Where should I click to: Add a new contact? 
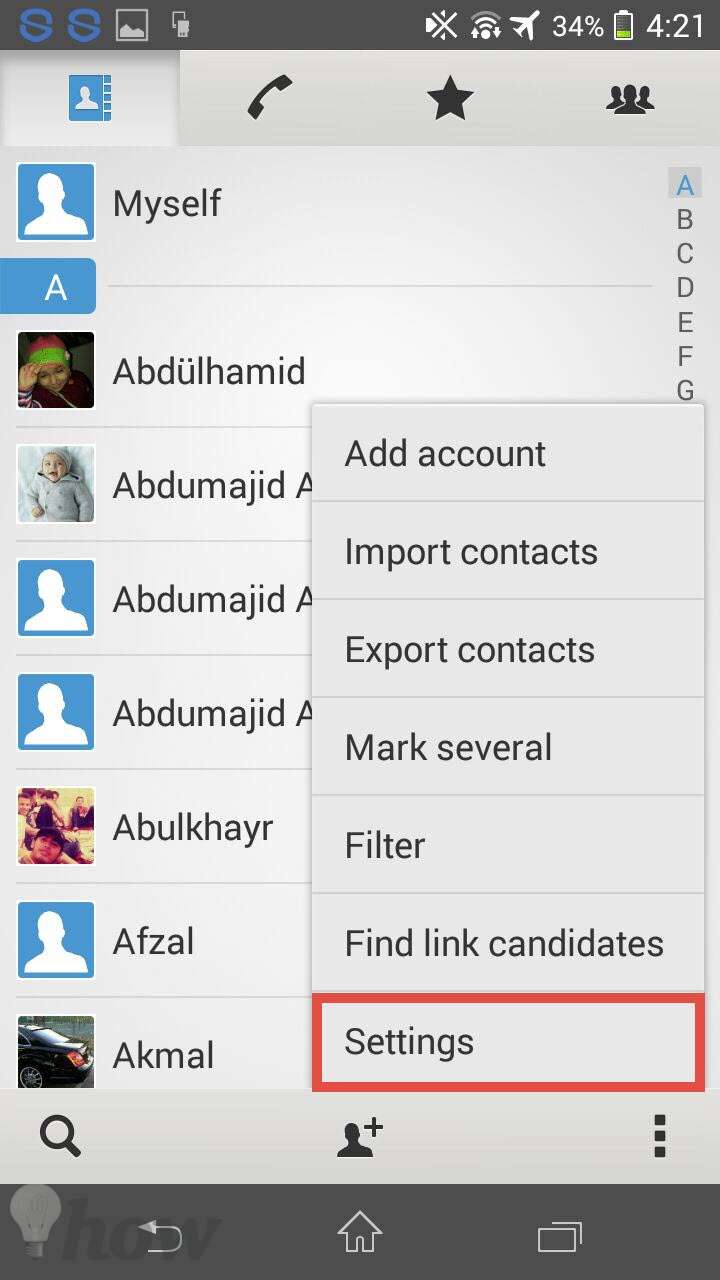pos(360,1137)
